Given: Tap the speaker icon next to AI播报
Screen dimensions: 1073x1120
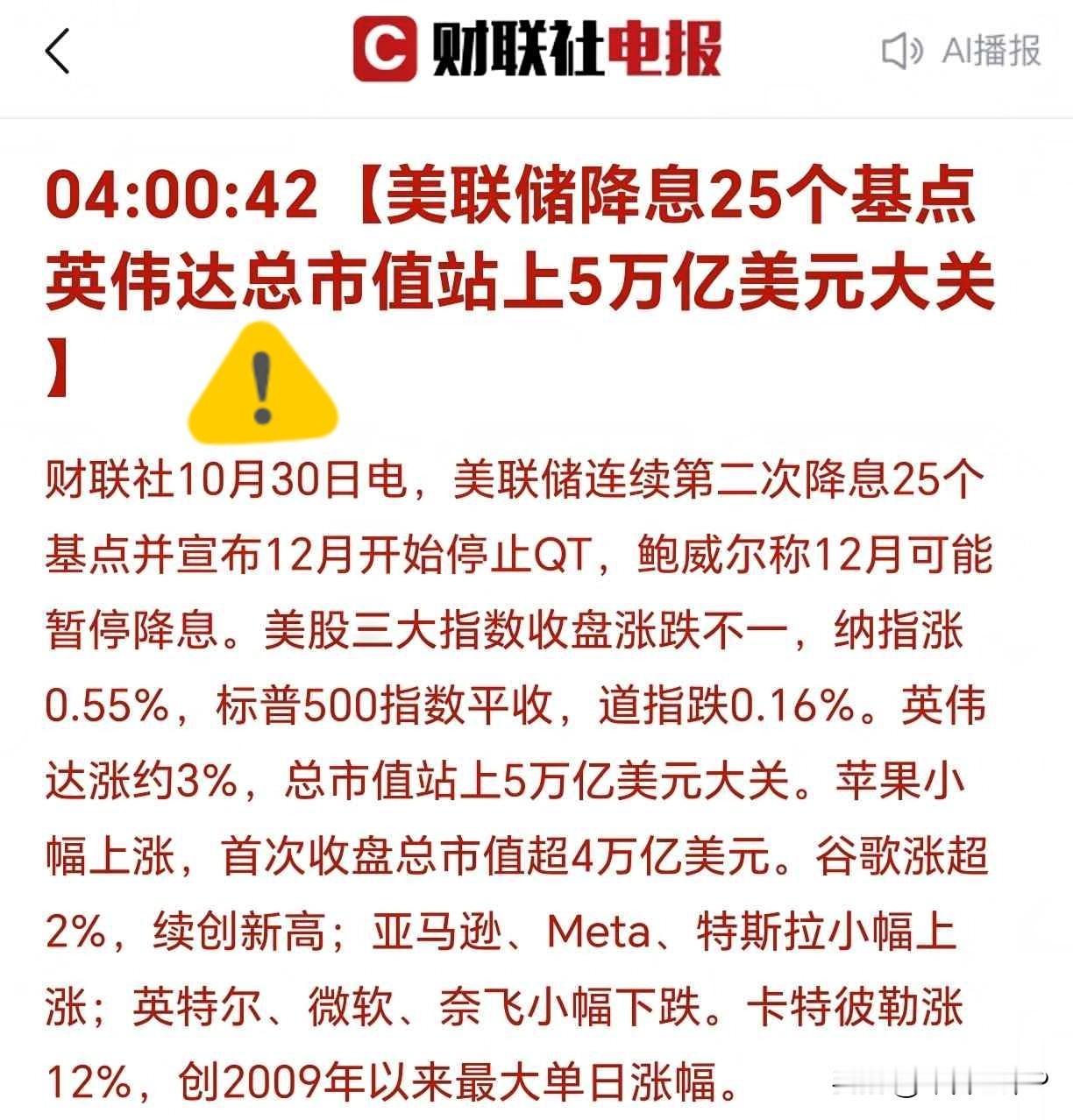Looking at the screenshot, I should point(904,51).
